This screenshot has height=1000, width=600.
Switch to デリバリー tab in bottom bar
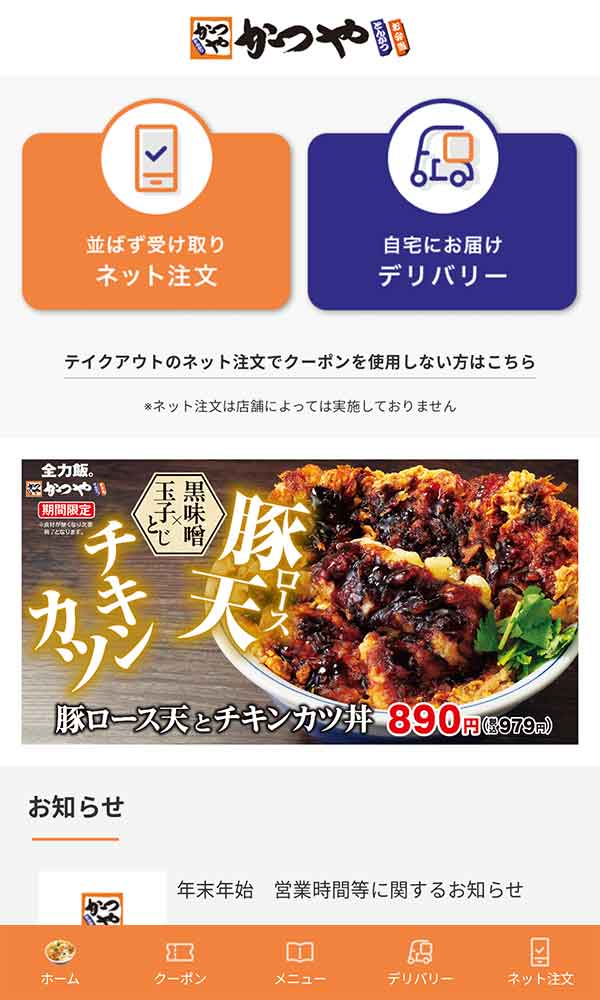coord(420,962)
